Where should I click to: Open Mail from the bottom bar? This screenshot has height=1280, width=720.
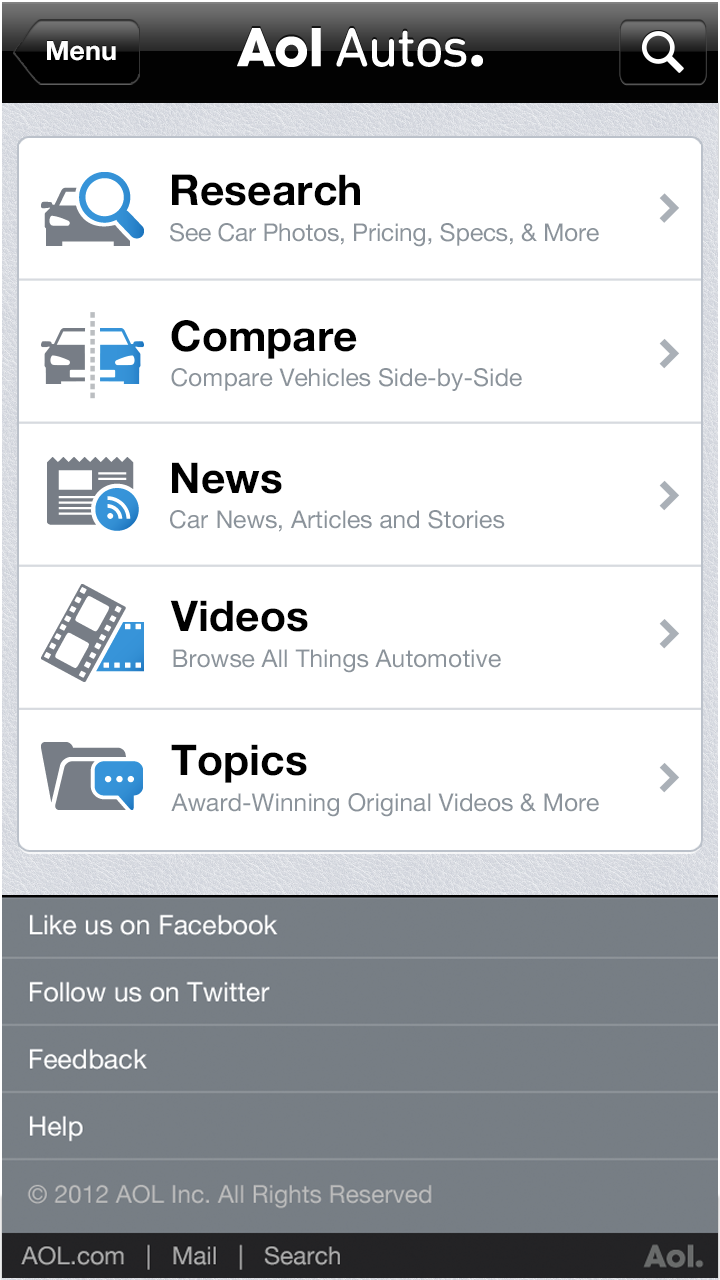pos(194,1255)
